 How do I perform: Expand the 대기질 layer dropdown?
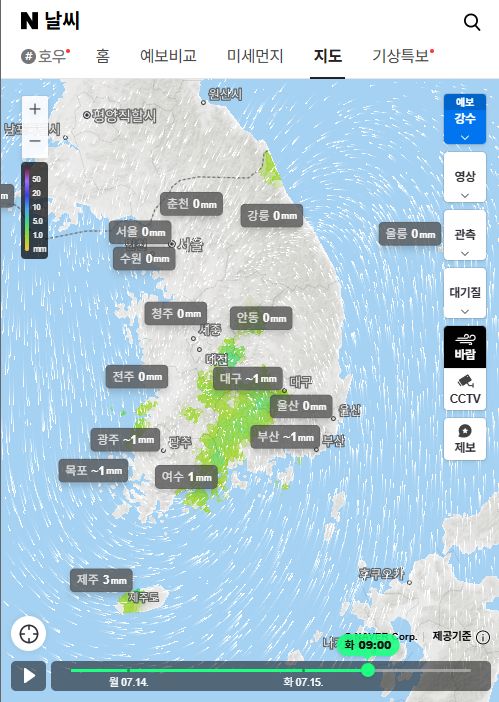click(x=465, y=293)
